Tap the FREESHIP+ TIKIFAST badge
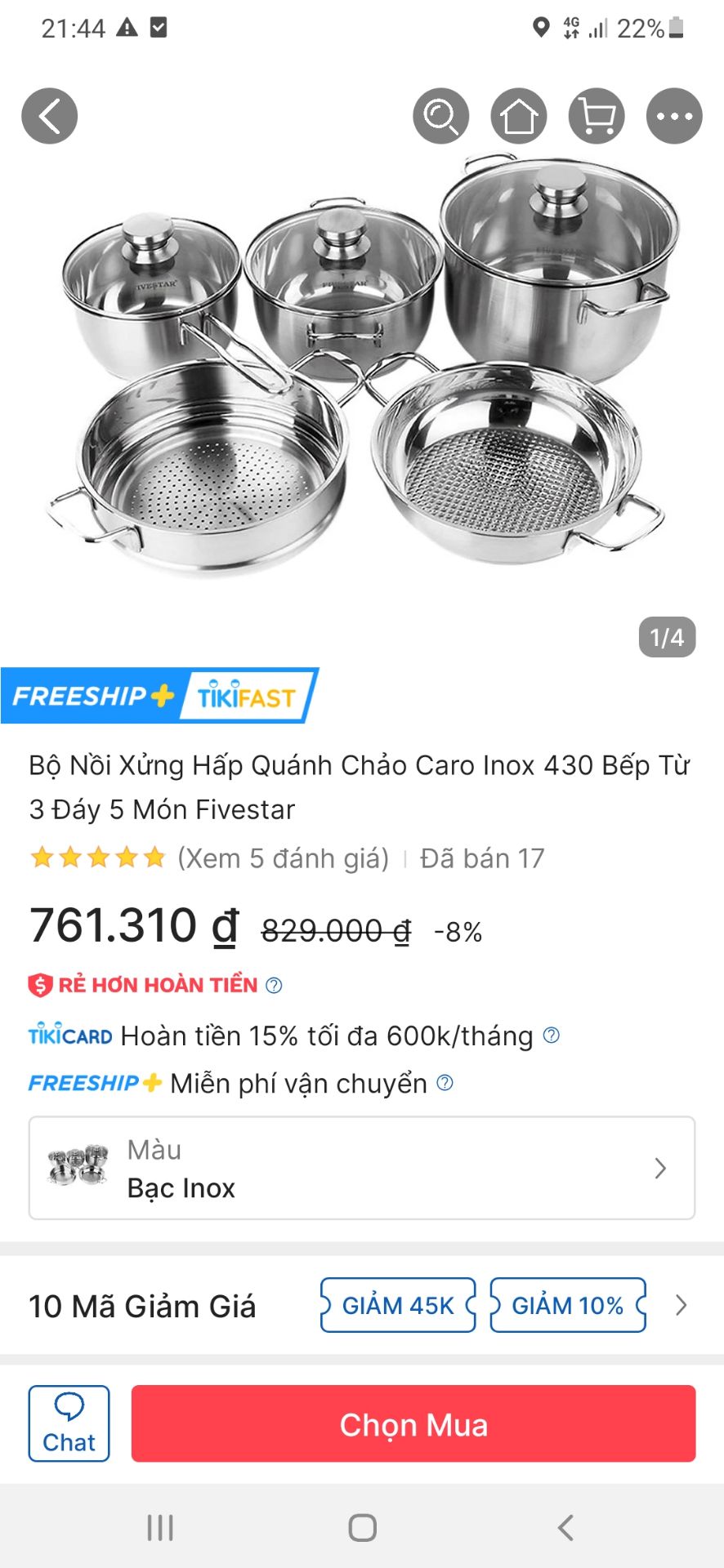The width and height of the screenshot is (724, 1568). 159,696
